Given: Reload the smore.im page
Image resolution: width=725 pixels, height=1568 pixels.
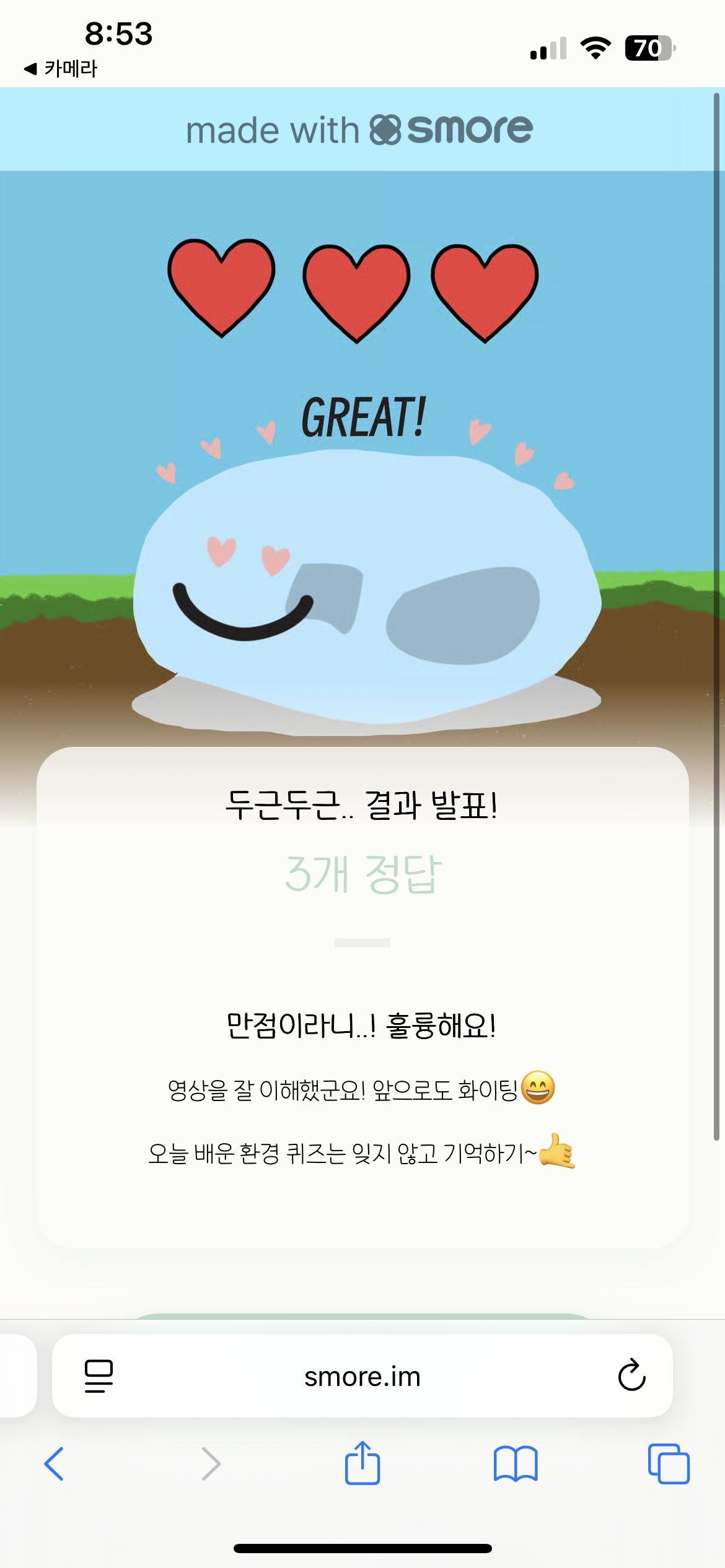Looking at the screenshot, I should coord(631,1375).
